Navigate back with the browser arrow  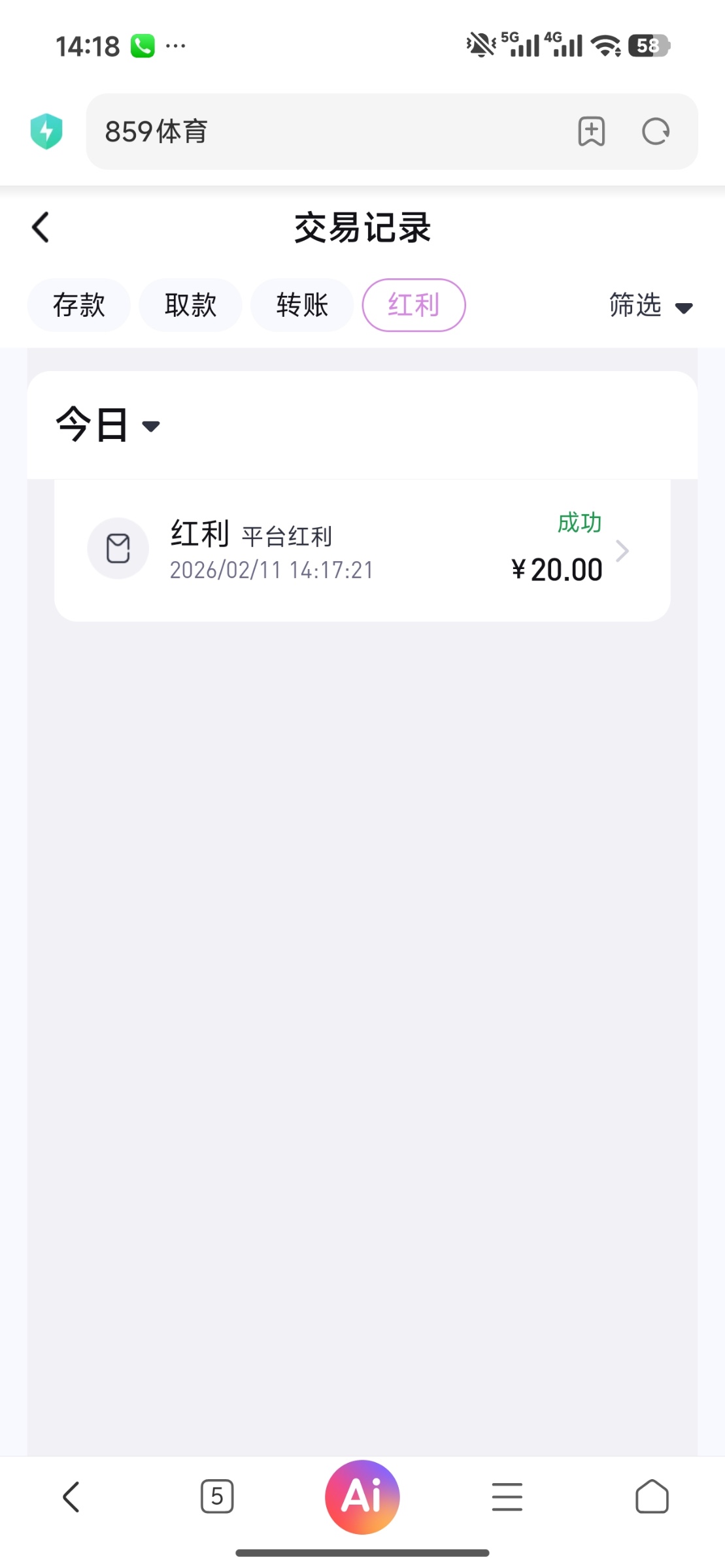pyautogui.click(x=71, y=1497)
